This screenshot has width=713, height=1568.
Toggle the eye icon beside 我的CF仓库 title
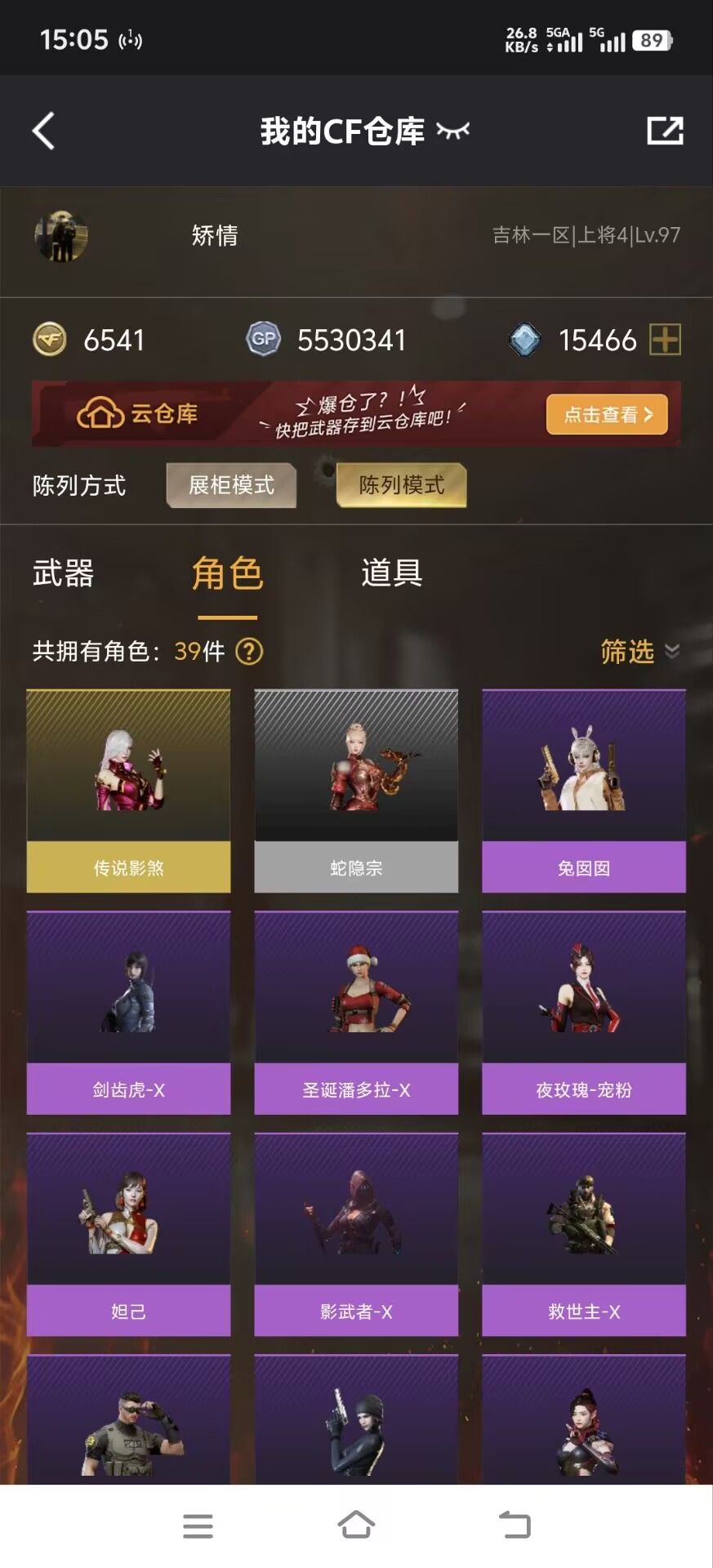[455, 130]
